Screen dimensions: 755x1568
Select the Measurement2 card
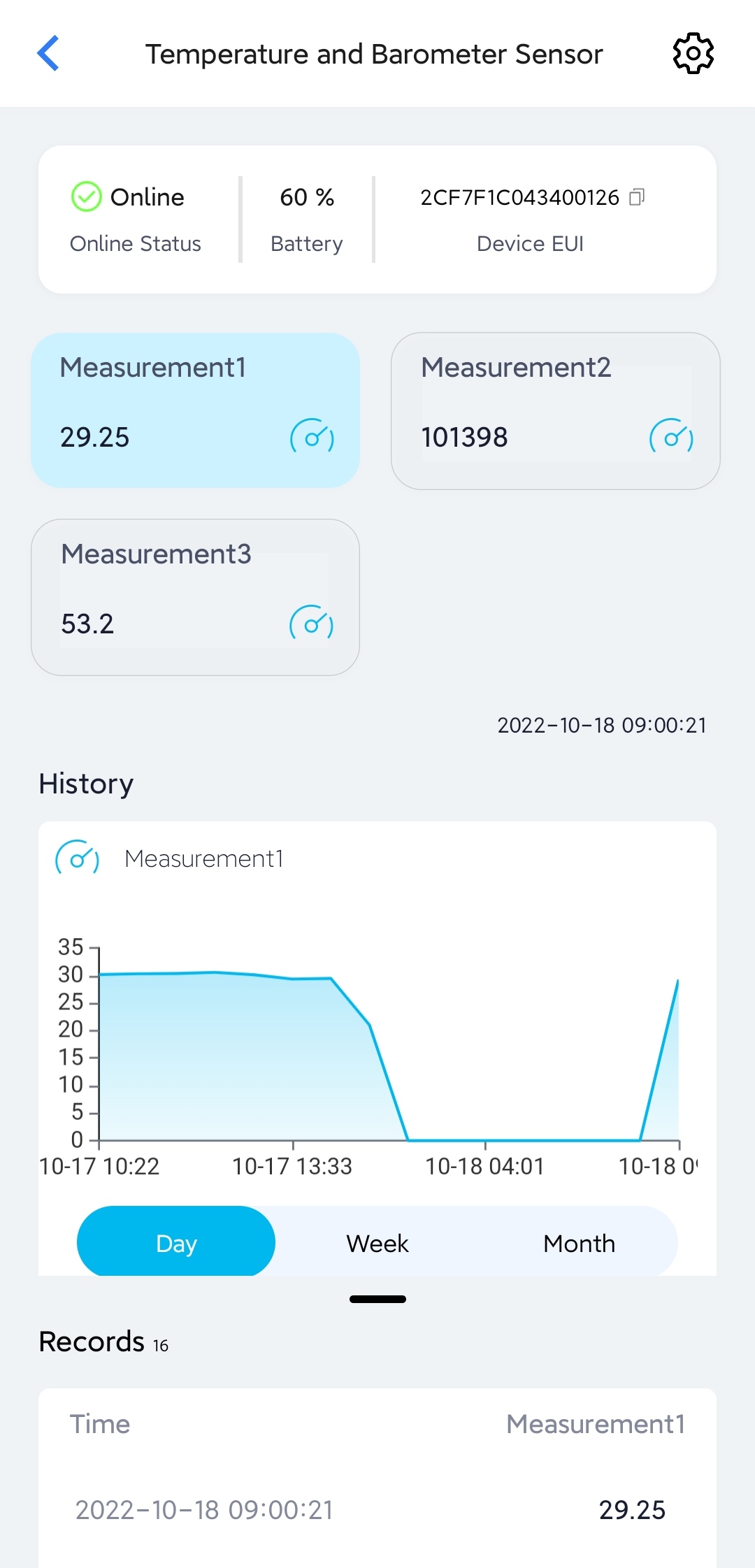click(556, 411)
